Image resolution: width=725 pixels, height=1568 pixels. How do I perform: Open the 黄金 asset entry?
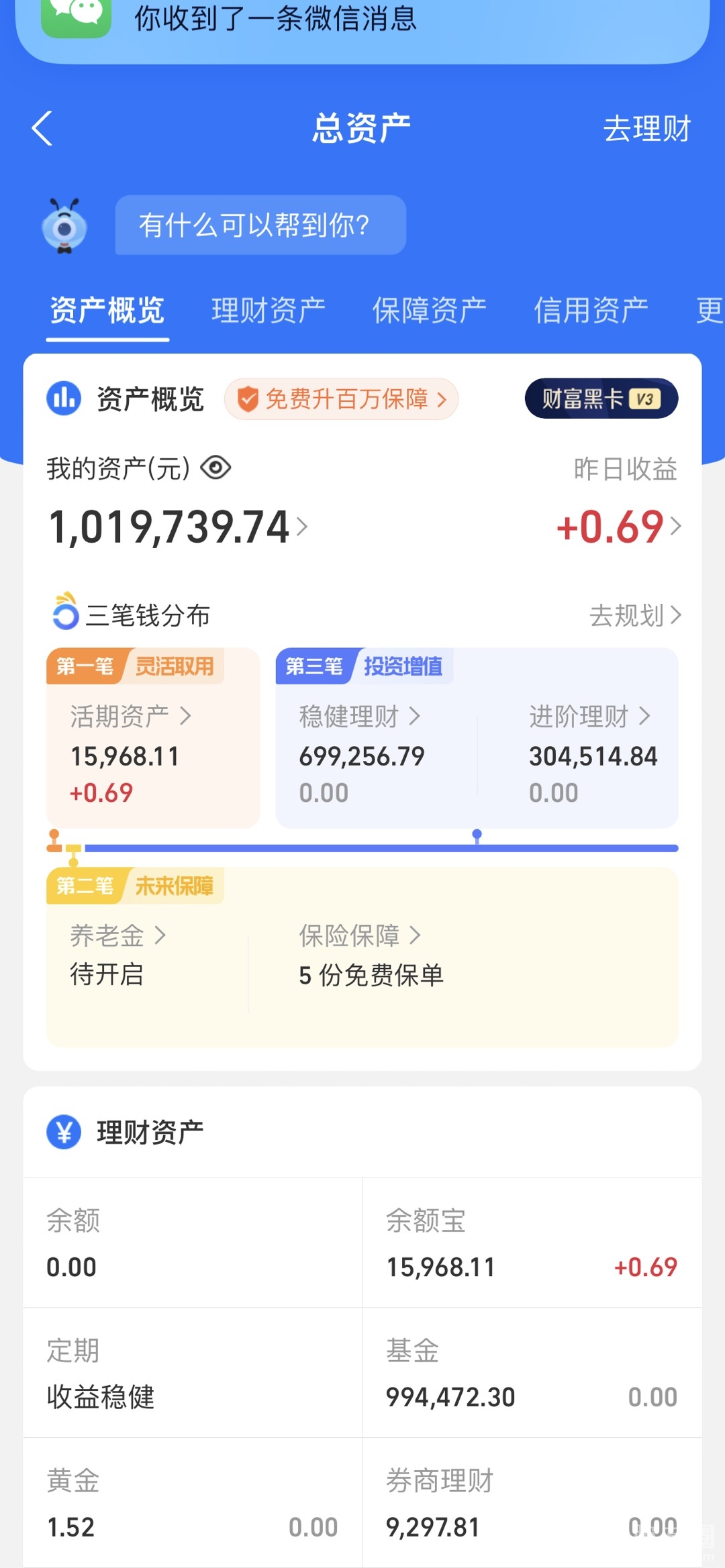193,1504
